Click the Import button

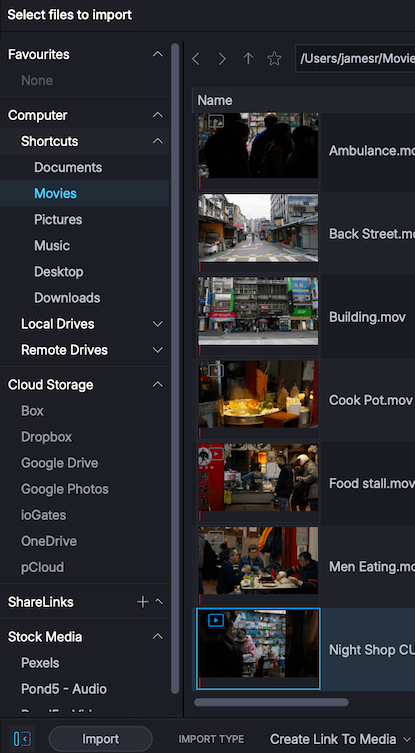pyautogui.click(x=100, y=739)
